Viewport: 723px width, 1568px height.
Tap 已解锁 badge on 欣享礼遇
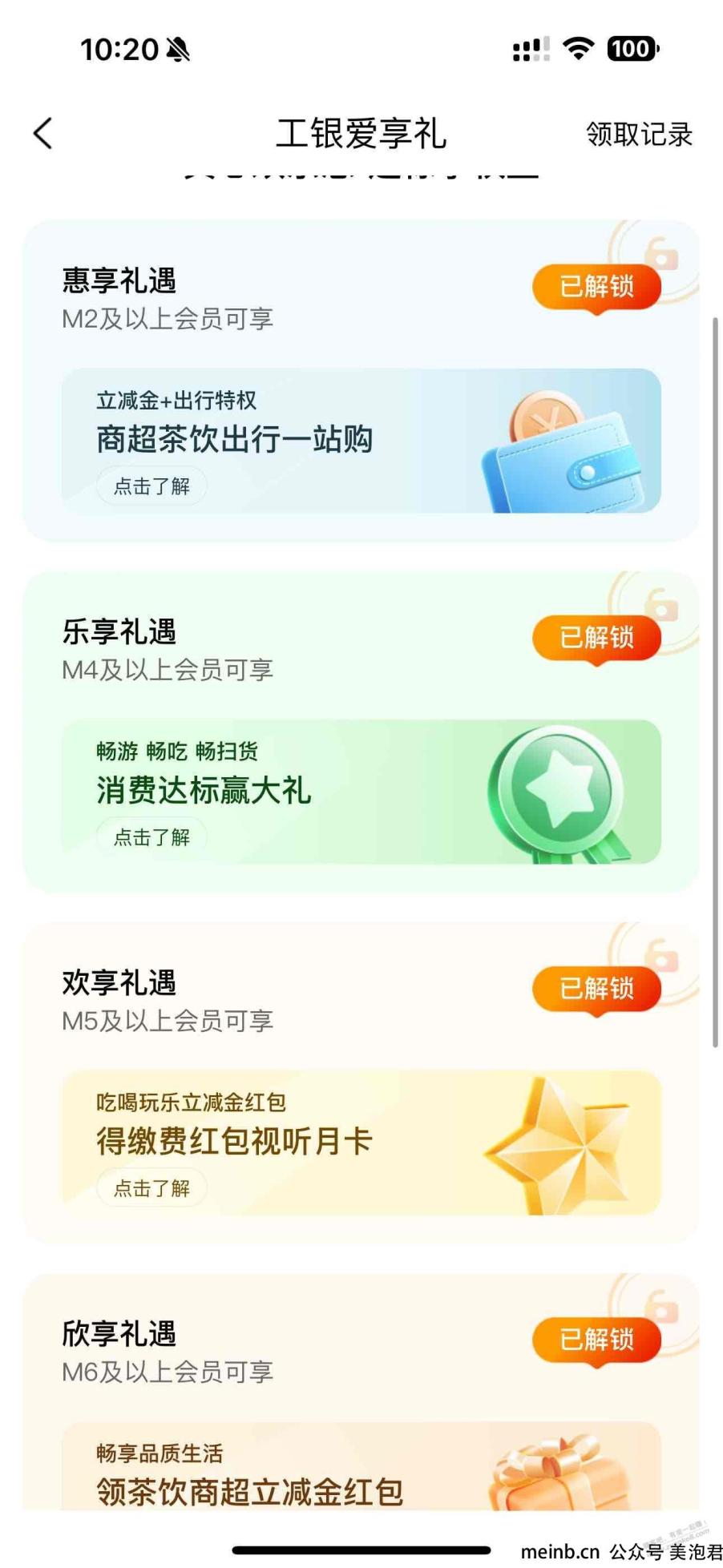click(x=596, y=1340)
